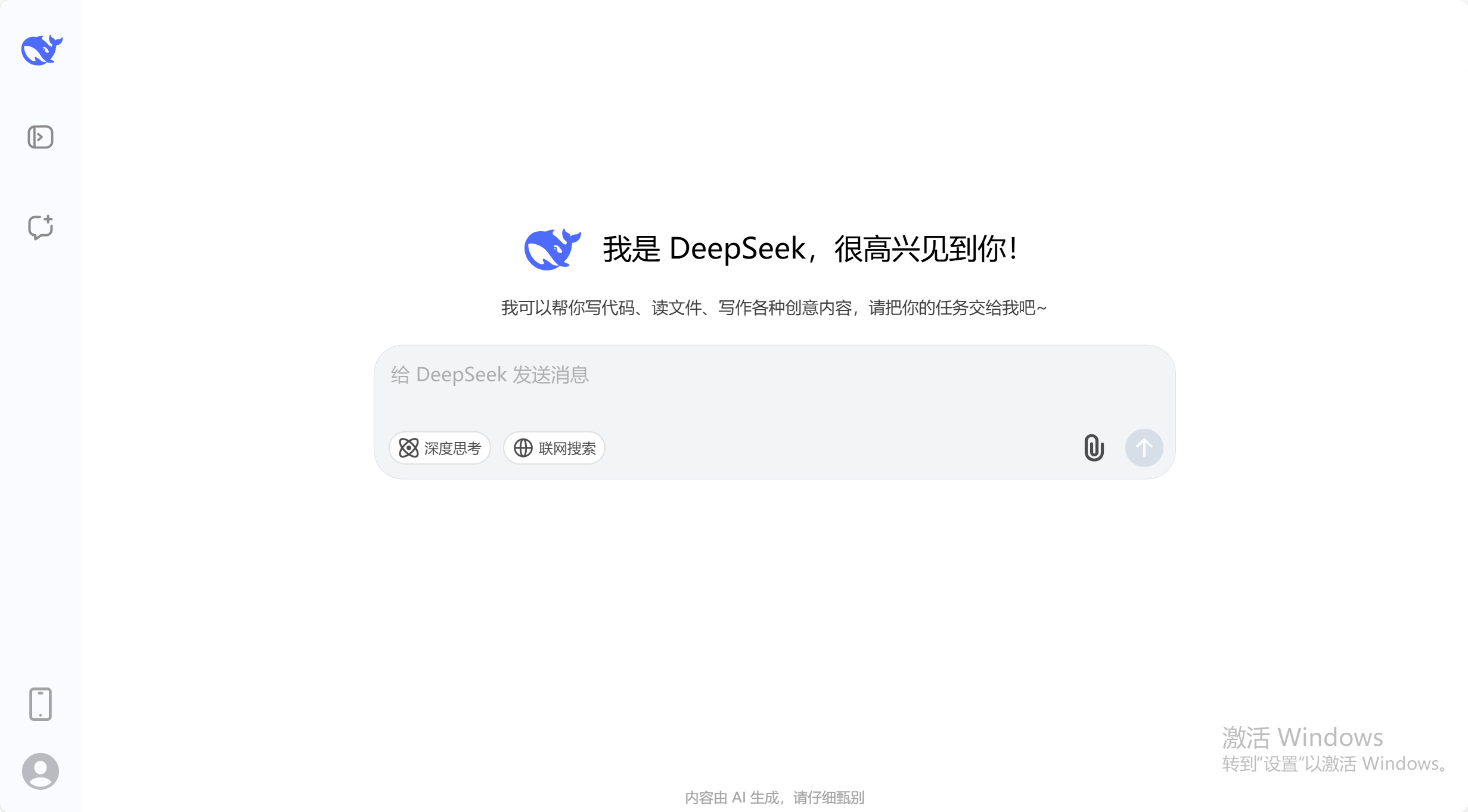Turn on 联网搜索 web search
This screenshot has width=1468, height=812.
[x=554, y=448]
